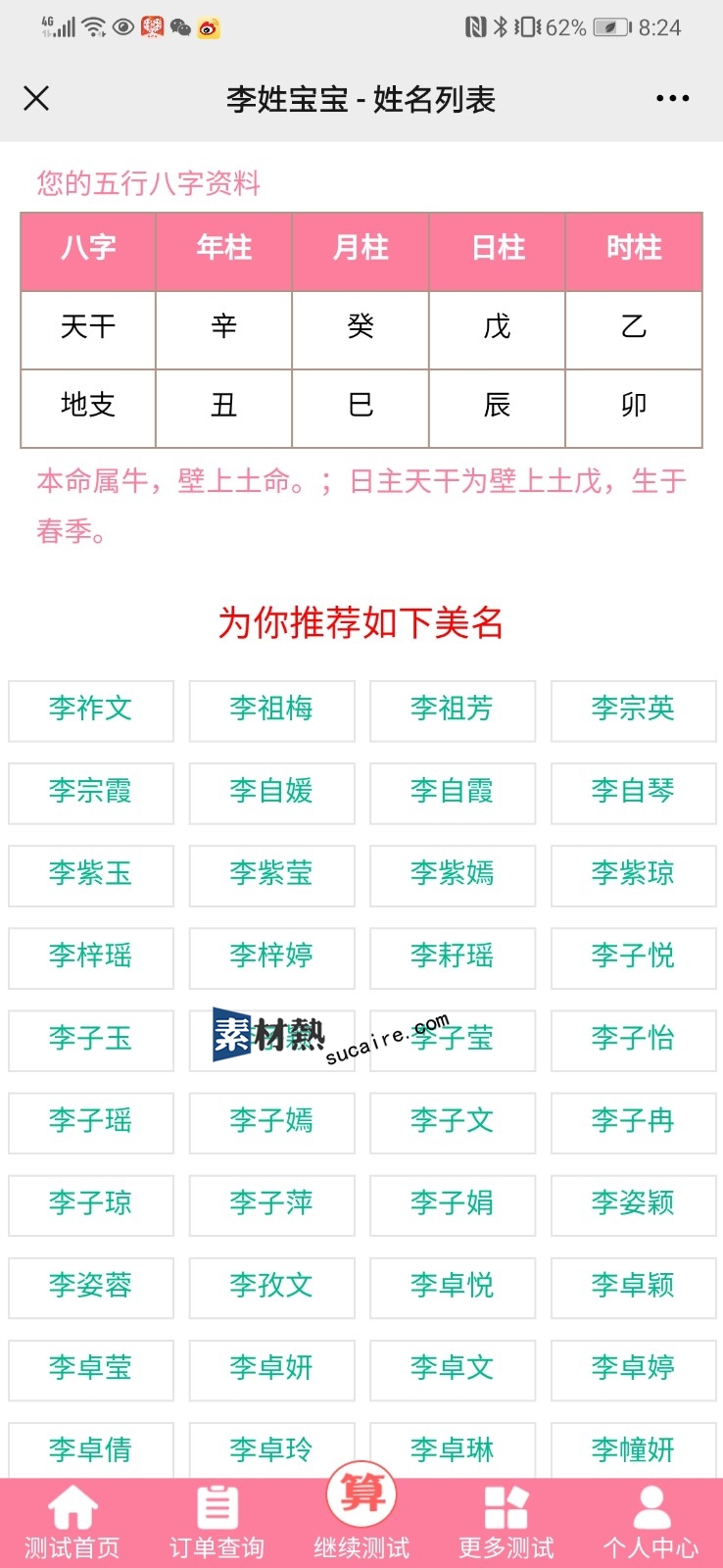Image resolution: width=723 pixels, height=1568 pixels.
Task: Choose the name 李紫琼
Action: 633,875
